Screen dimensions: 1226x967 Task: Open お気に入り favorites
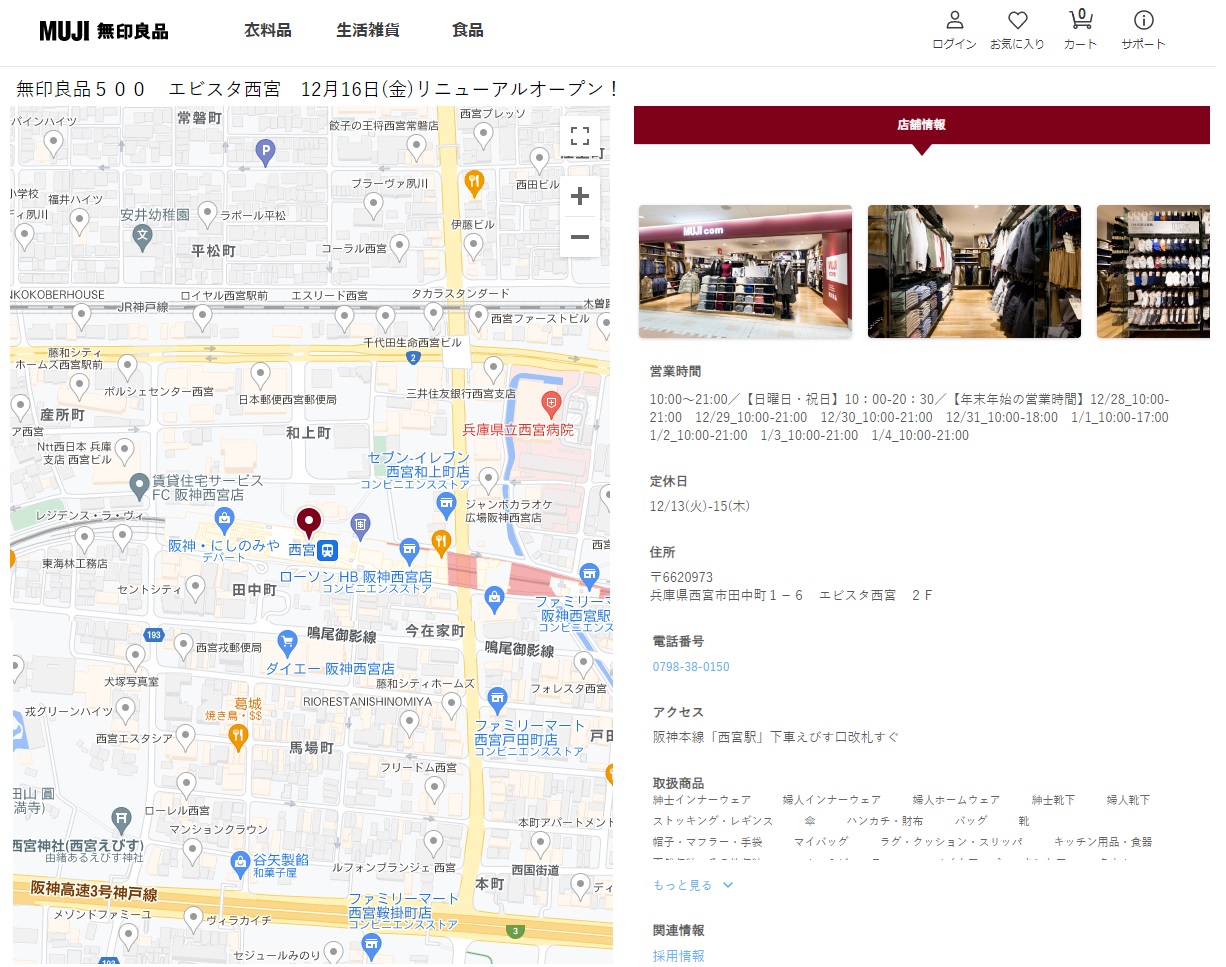click(1017, 30)
